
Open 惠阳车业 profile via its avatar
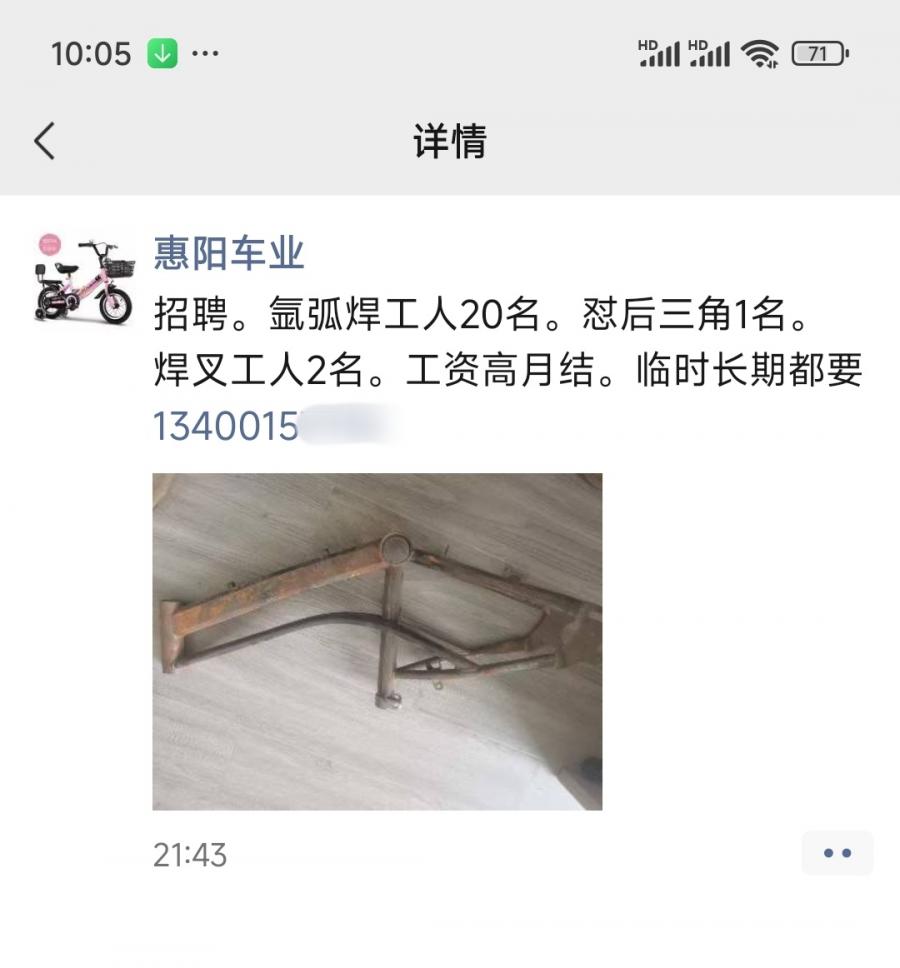tap(84, 278)
